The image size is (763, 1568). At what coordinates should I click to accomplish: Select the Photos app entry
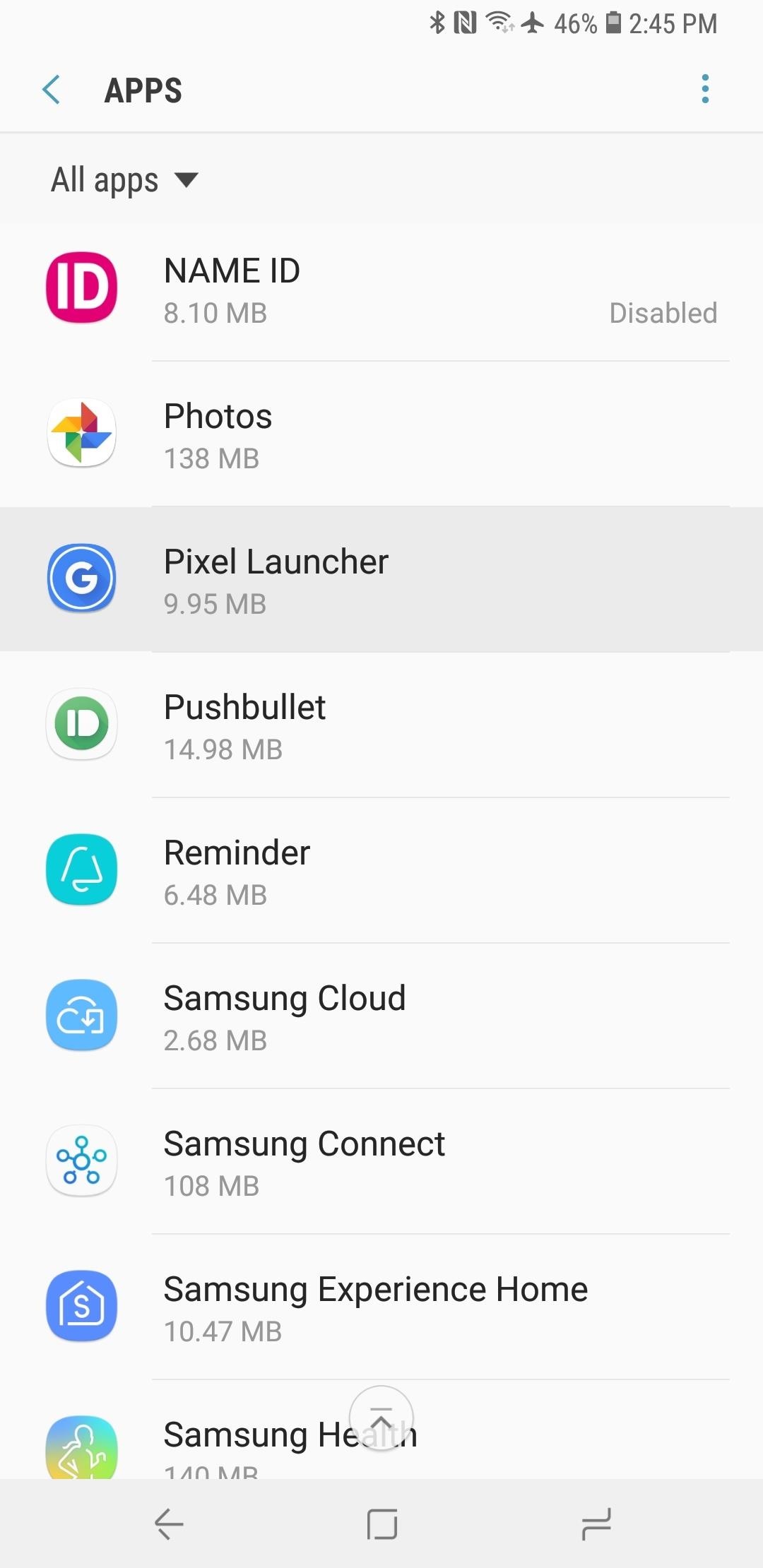381,435
